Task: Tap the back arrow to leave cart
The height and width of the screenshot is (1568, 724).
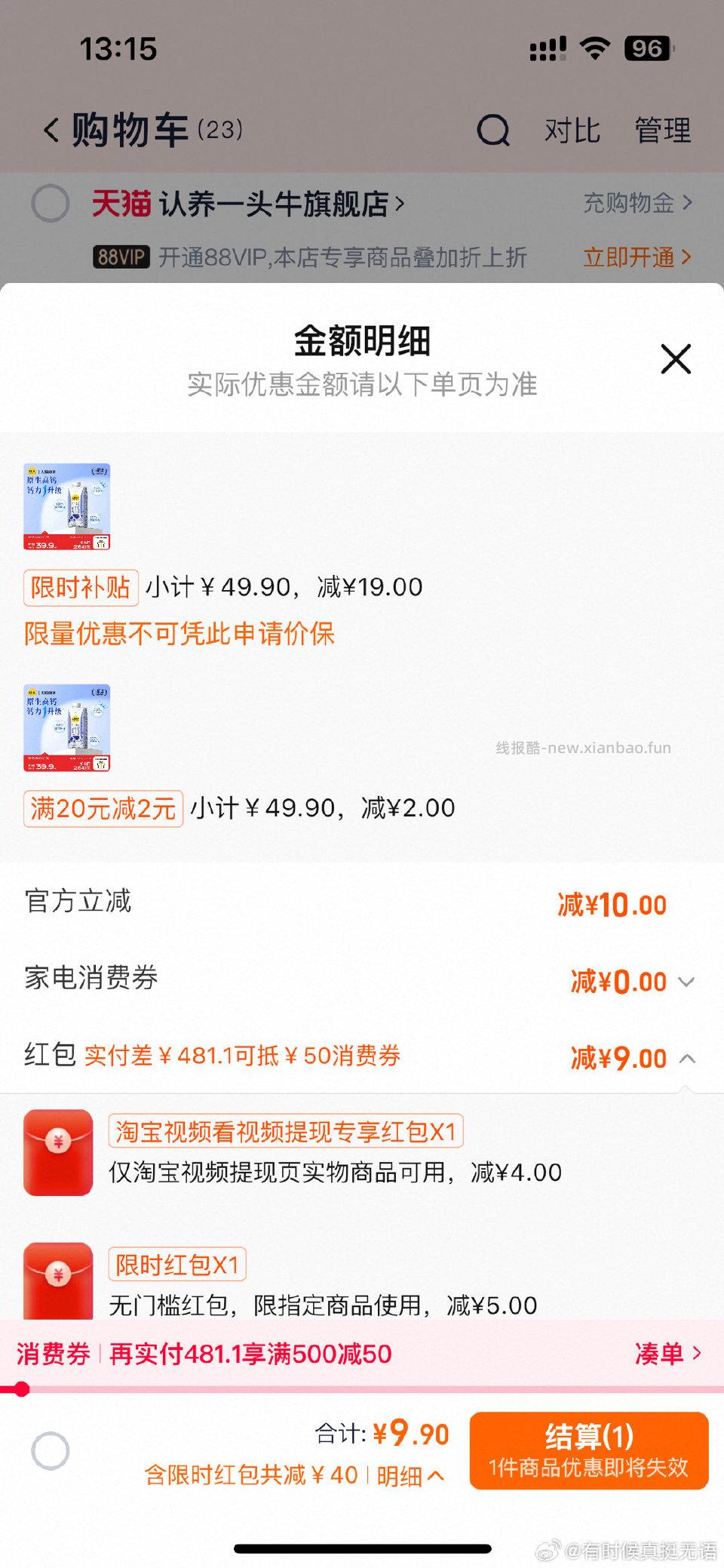Action: (51, 128)
